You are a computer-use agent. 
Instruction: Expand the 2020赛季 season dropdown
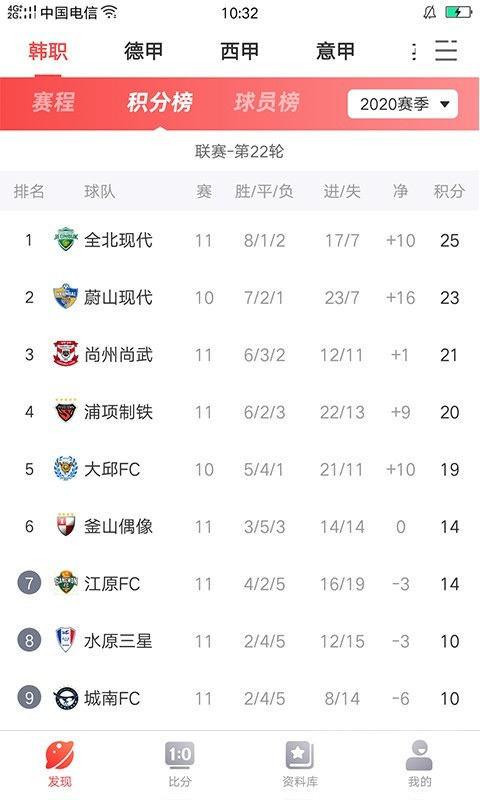click(x=402, y=104)
